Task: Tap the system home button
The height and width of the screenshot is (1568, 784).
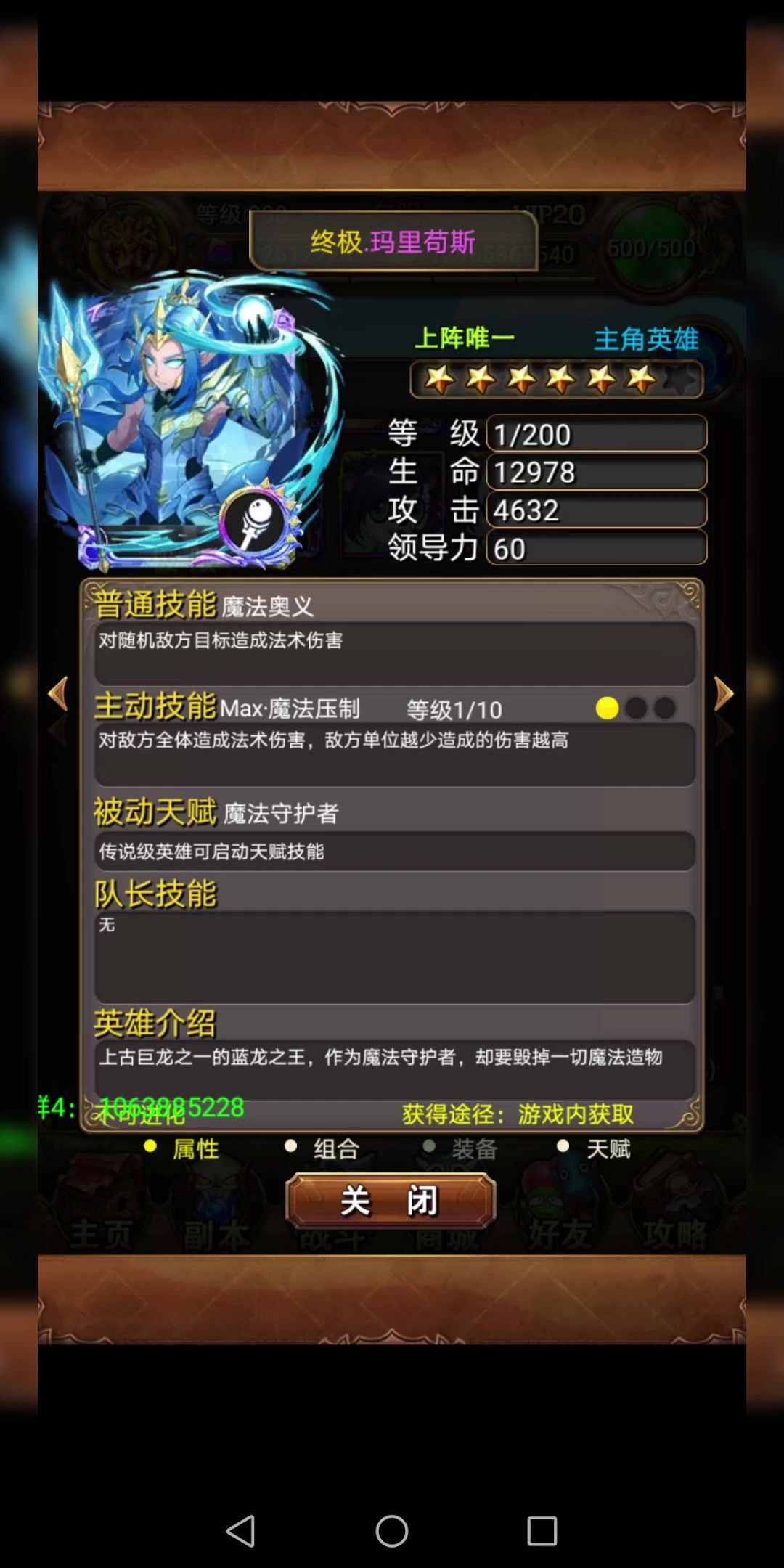Action: 392,1531
